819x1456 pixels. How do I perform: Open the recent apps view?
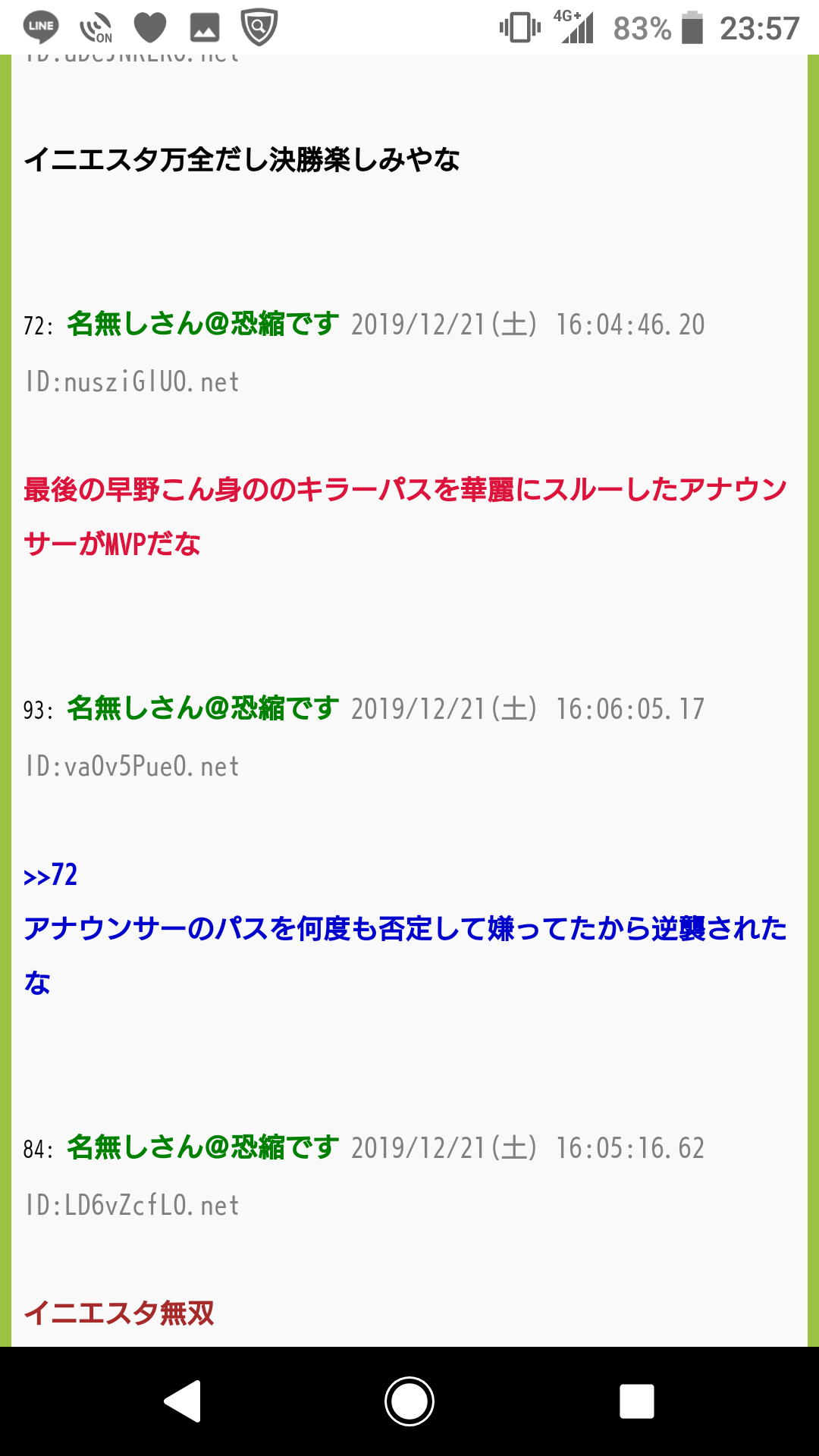point(636,1401)
